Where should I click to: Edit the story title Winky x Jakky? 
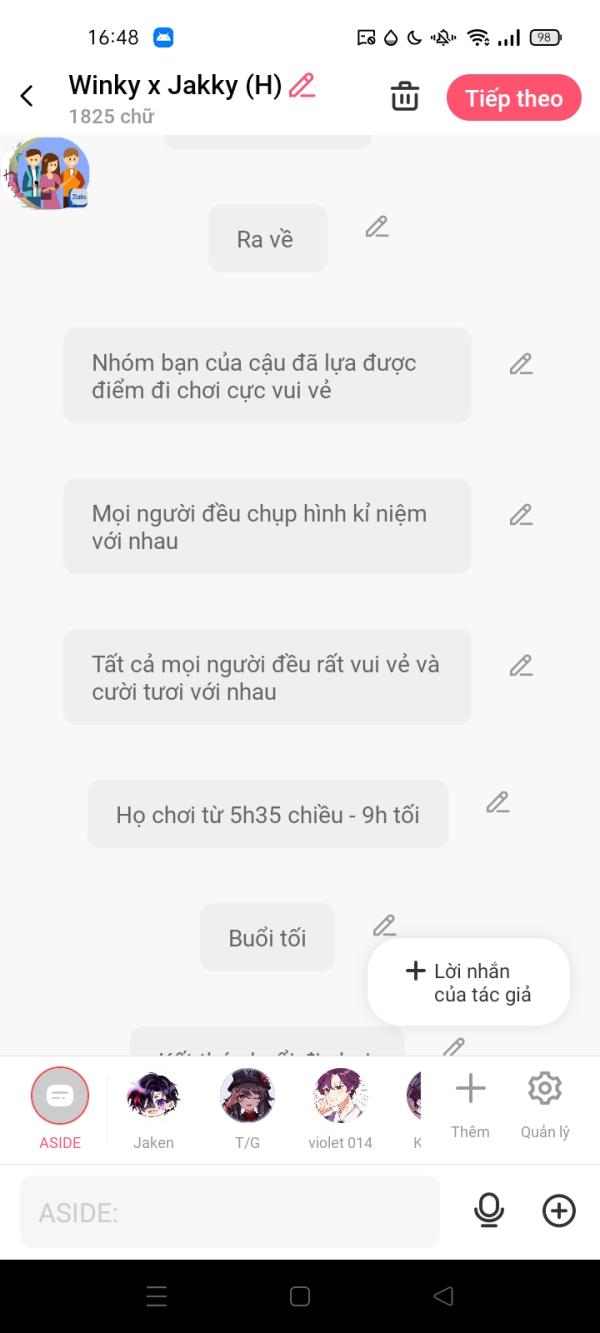(x=302, y=86)
